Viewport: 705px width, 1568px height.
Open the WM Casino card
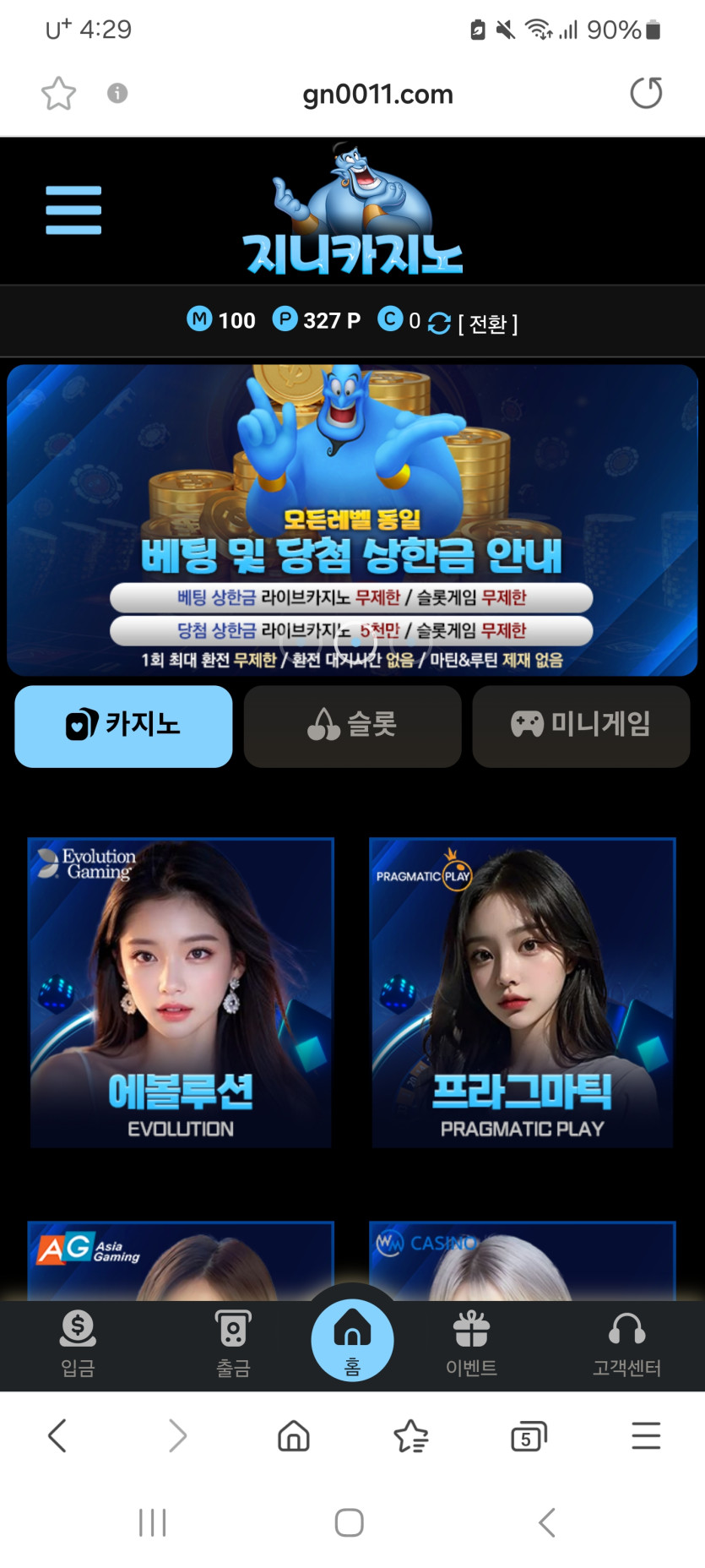click(522, 1260)
